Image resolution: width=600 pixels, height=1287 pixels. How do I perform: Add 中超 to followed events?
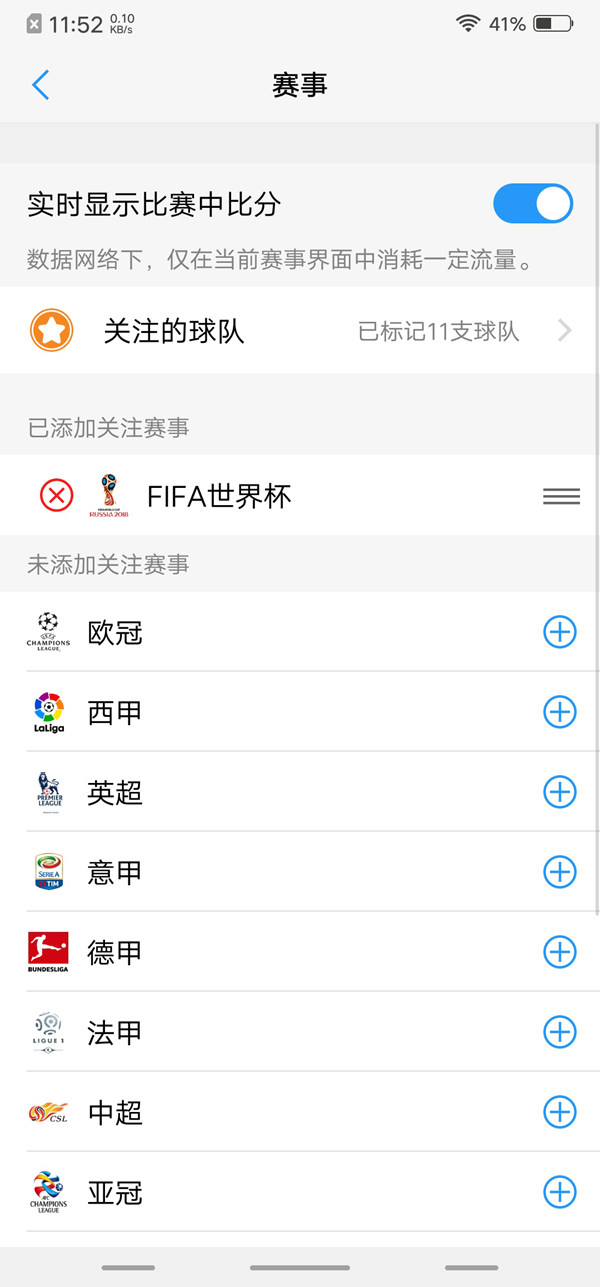coord(559,1112)
